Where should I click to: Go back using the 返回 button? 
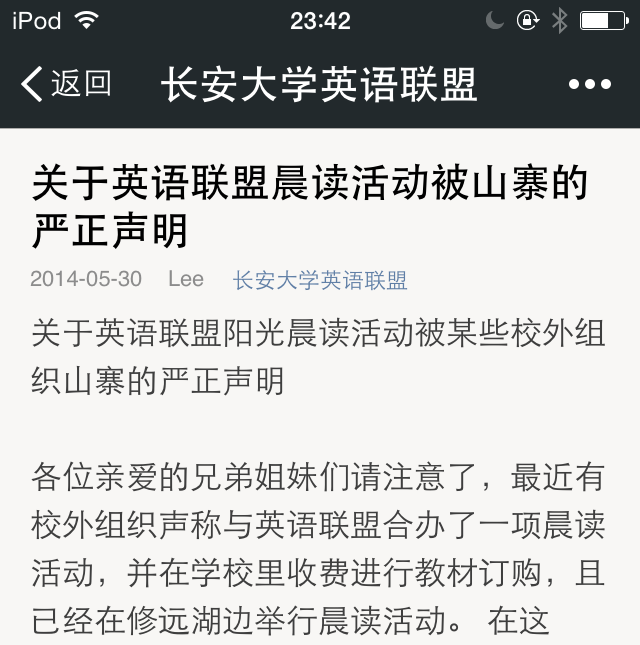66,84
